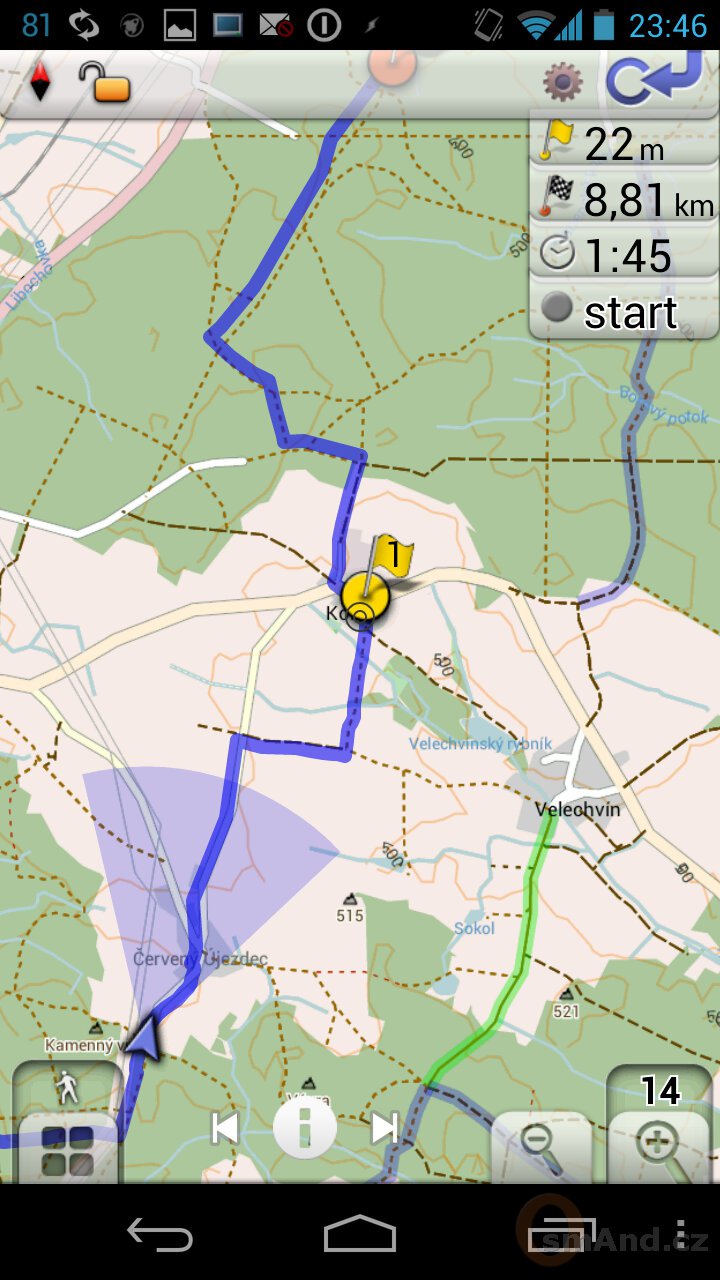Viewport: 720px width, 1280px height.
Task: Tap the compass icon
Action: click(40, 82)
